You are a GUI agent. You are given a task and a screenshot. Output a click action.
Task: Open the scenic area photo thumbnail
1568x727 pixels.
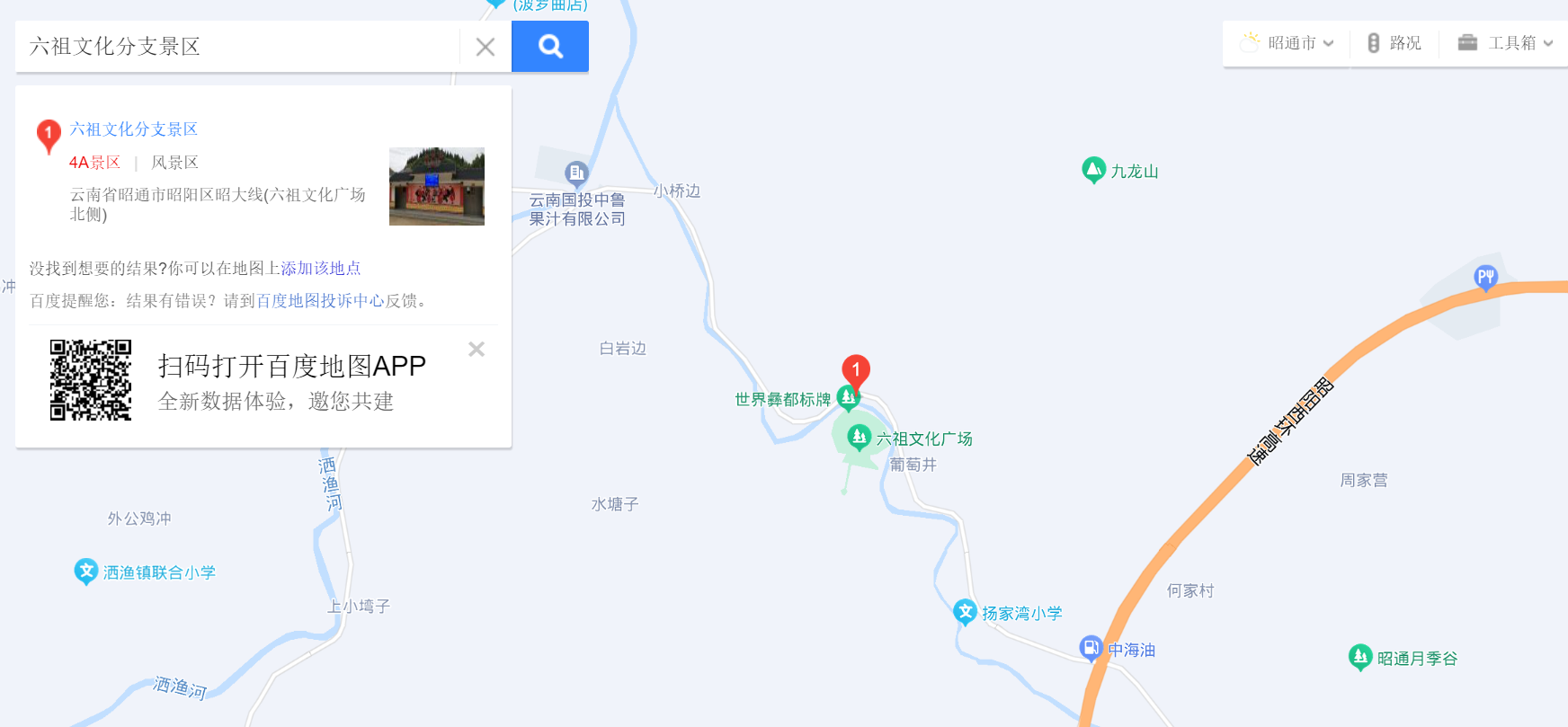[x=437, y=186]
